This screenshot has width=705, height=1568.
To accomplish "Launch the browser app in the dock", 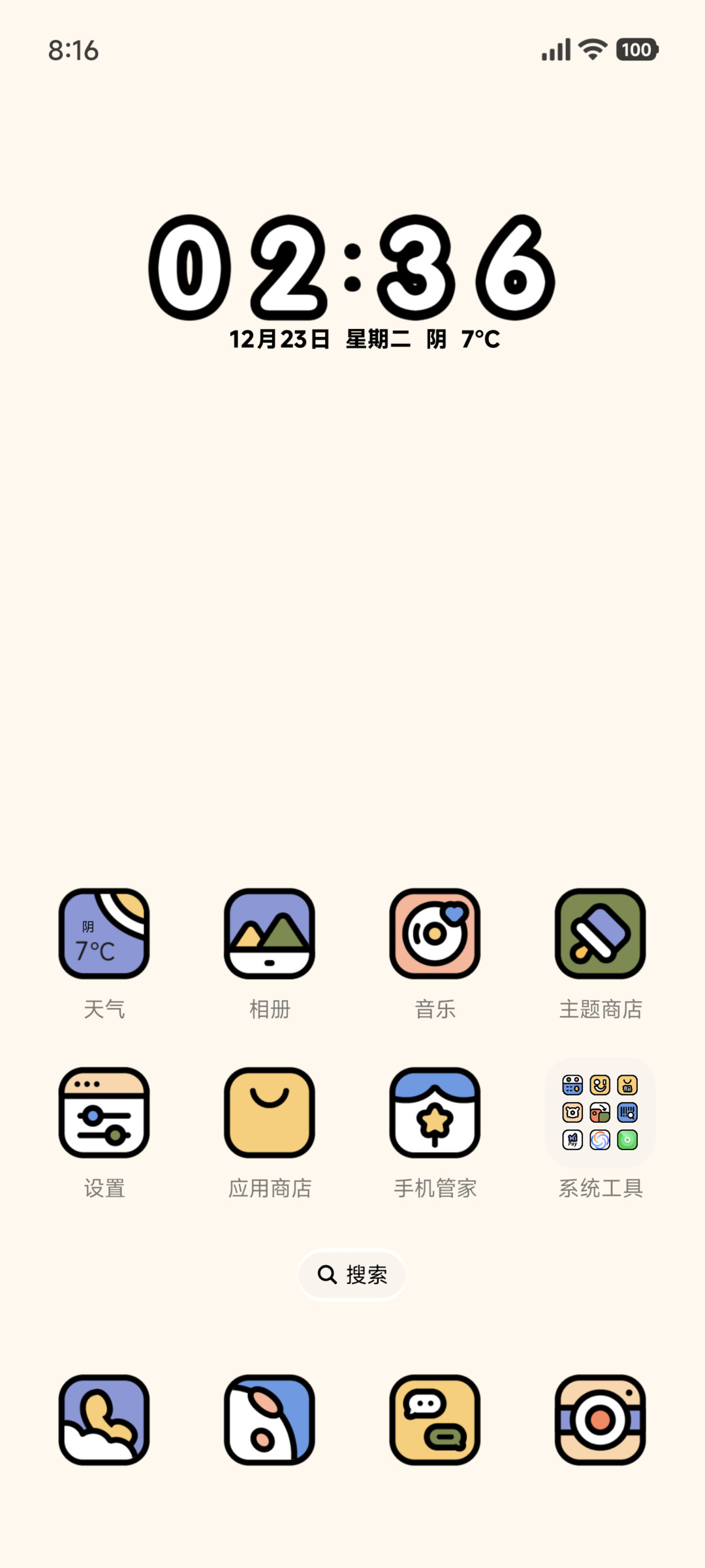I will pyautogui.click(x=270, y=1420).
